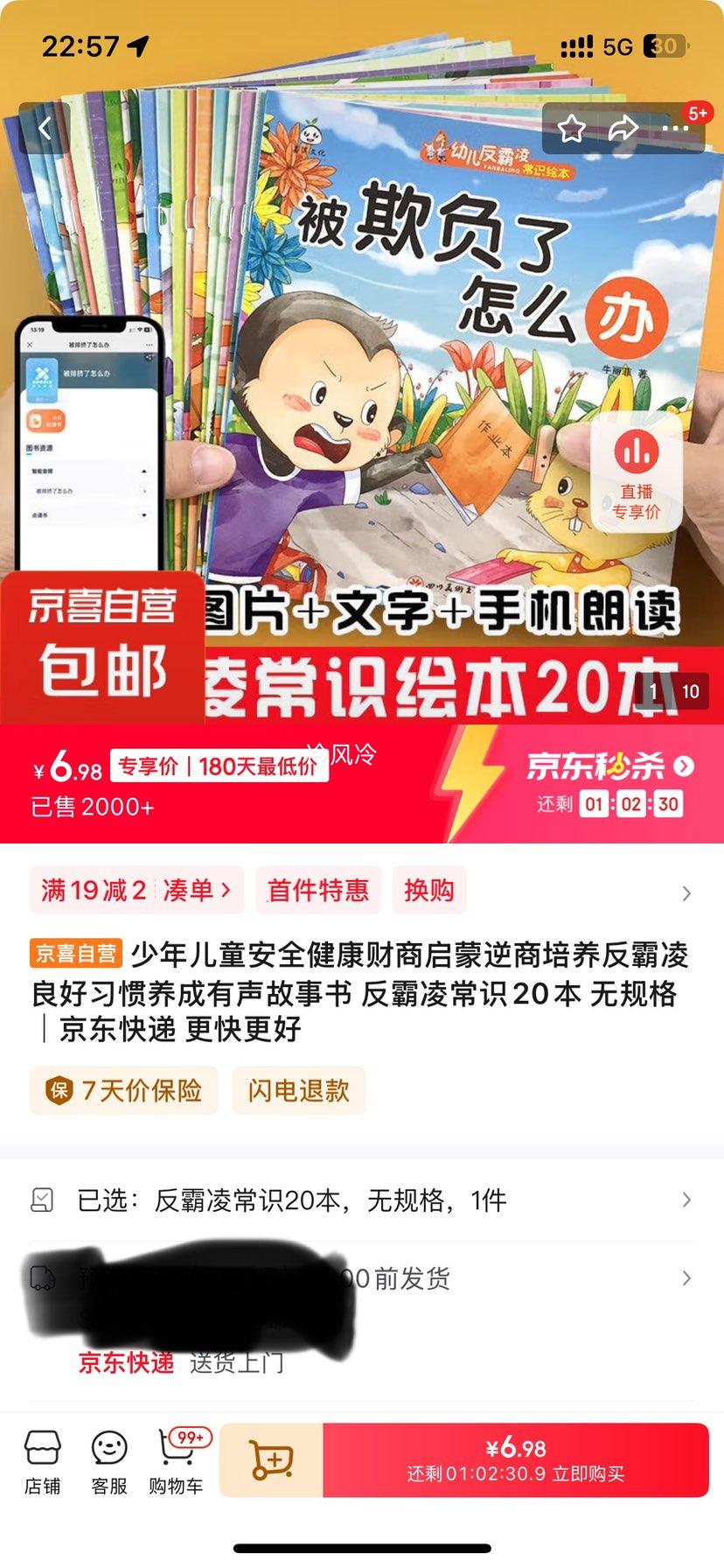Tap the 满19减2 凑单 promotion chip
Image resolution: width=724 pixels, height=1568 pixels.
[x=136, y=891]
